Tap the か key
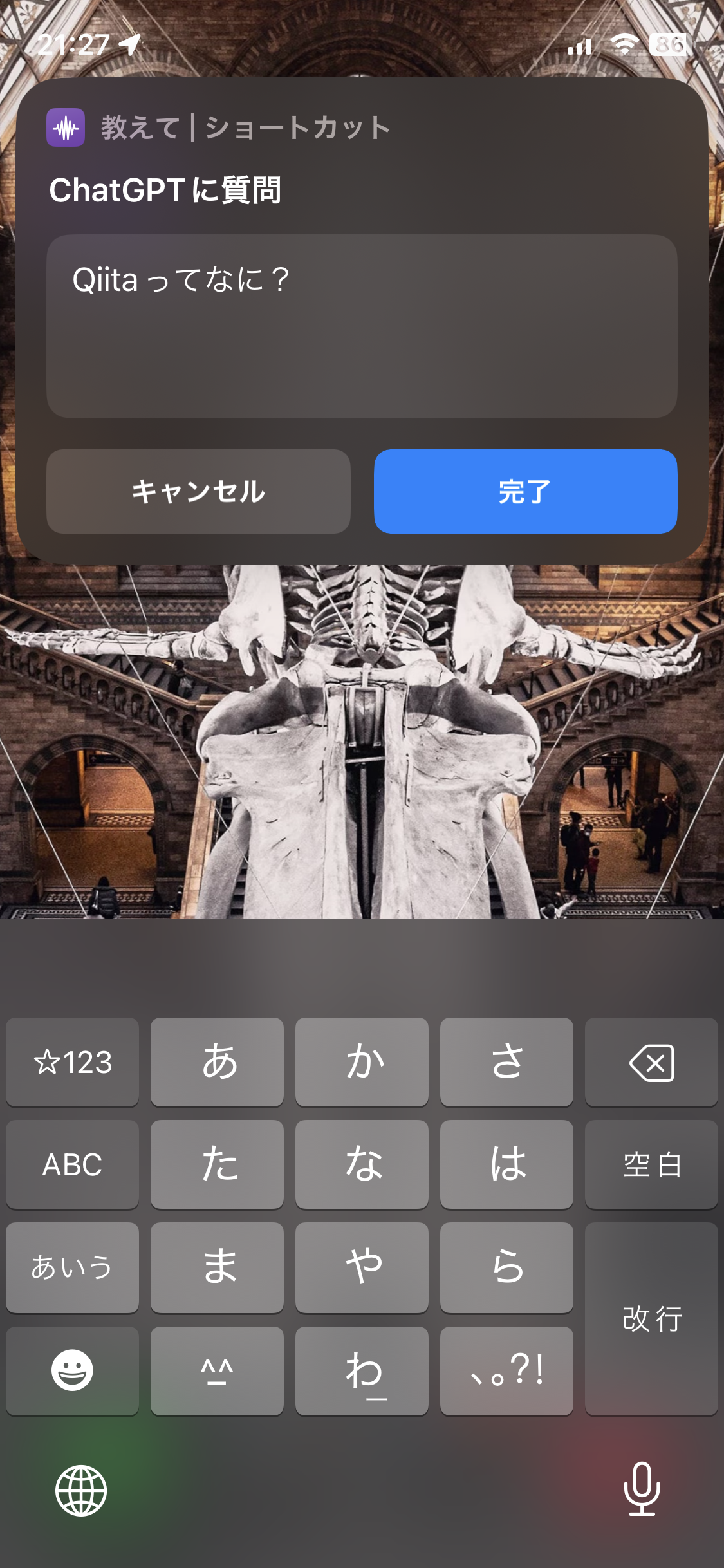724x1568 pixels. pyautogui.click(x=362, y=1062)
